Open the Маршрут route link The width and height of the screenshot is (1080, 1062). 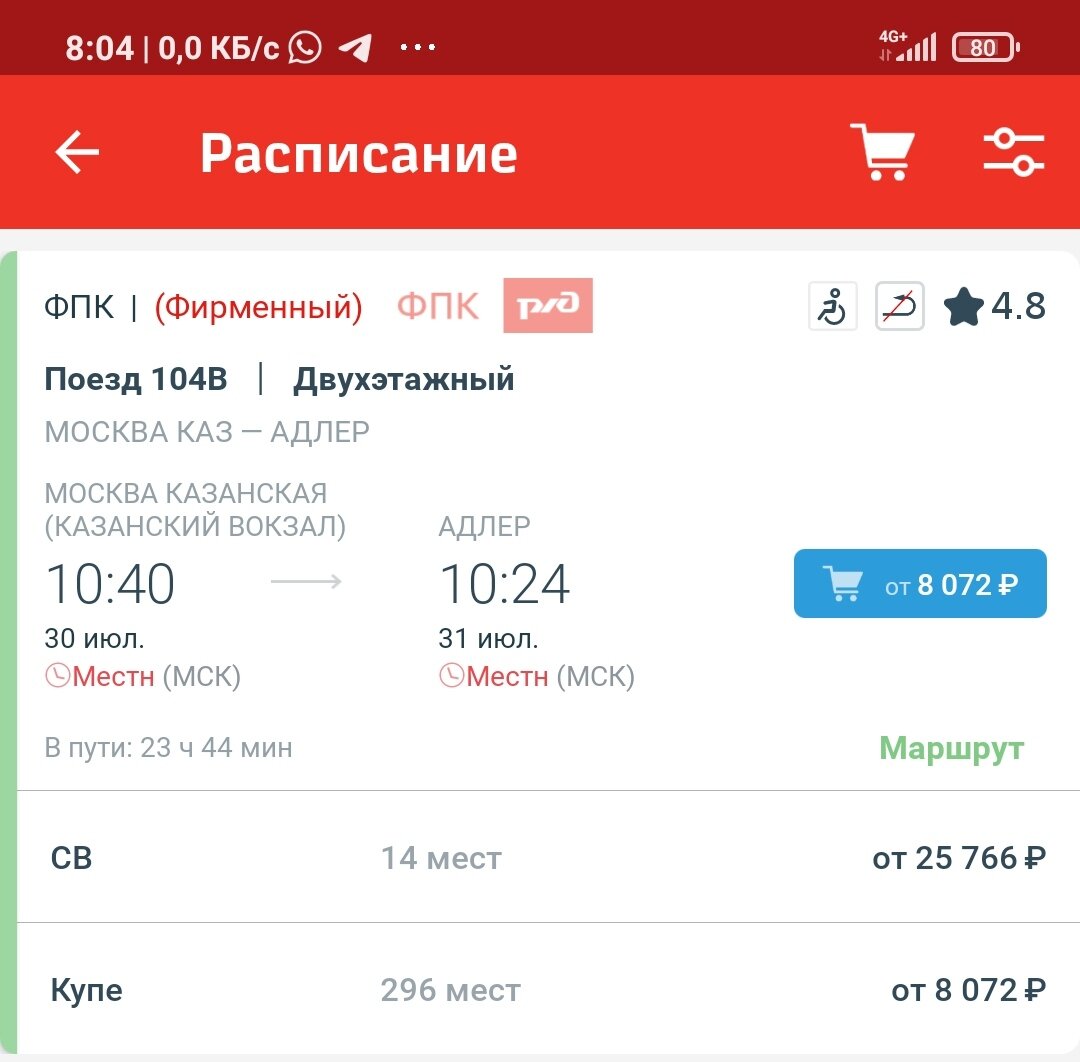coord(951,748)
